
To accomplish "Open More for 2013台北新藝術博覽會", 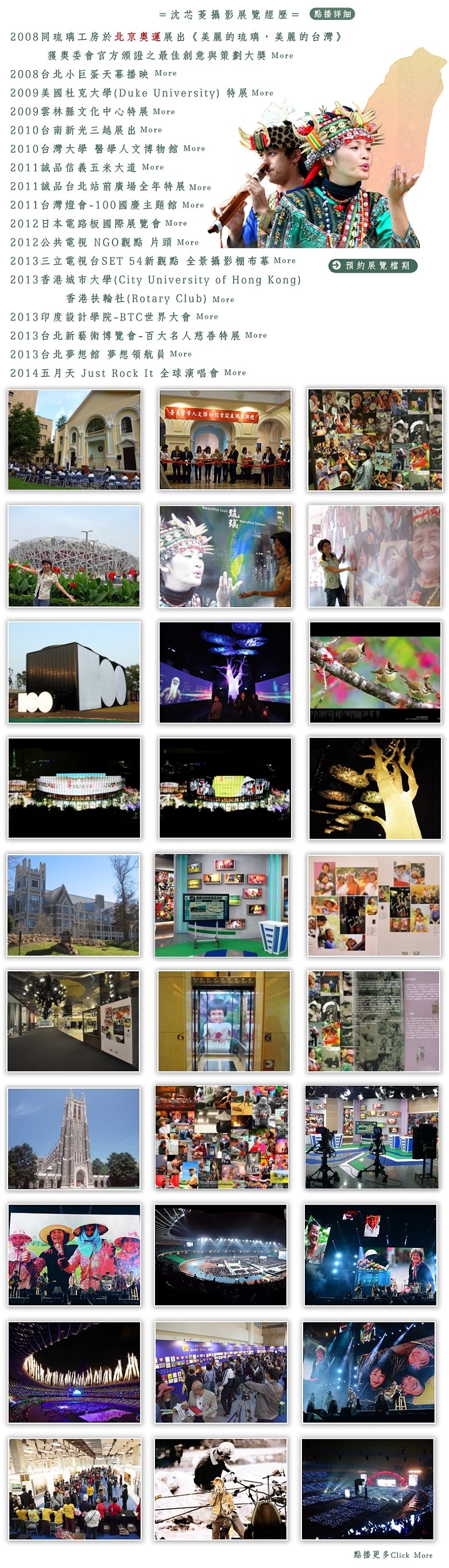I will coord(256,336).
